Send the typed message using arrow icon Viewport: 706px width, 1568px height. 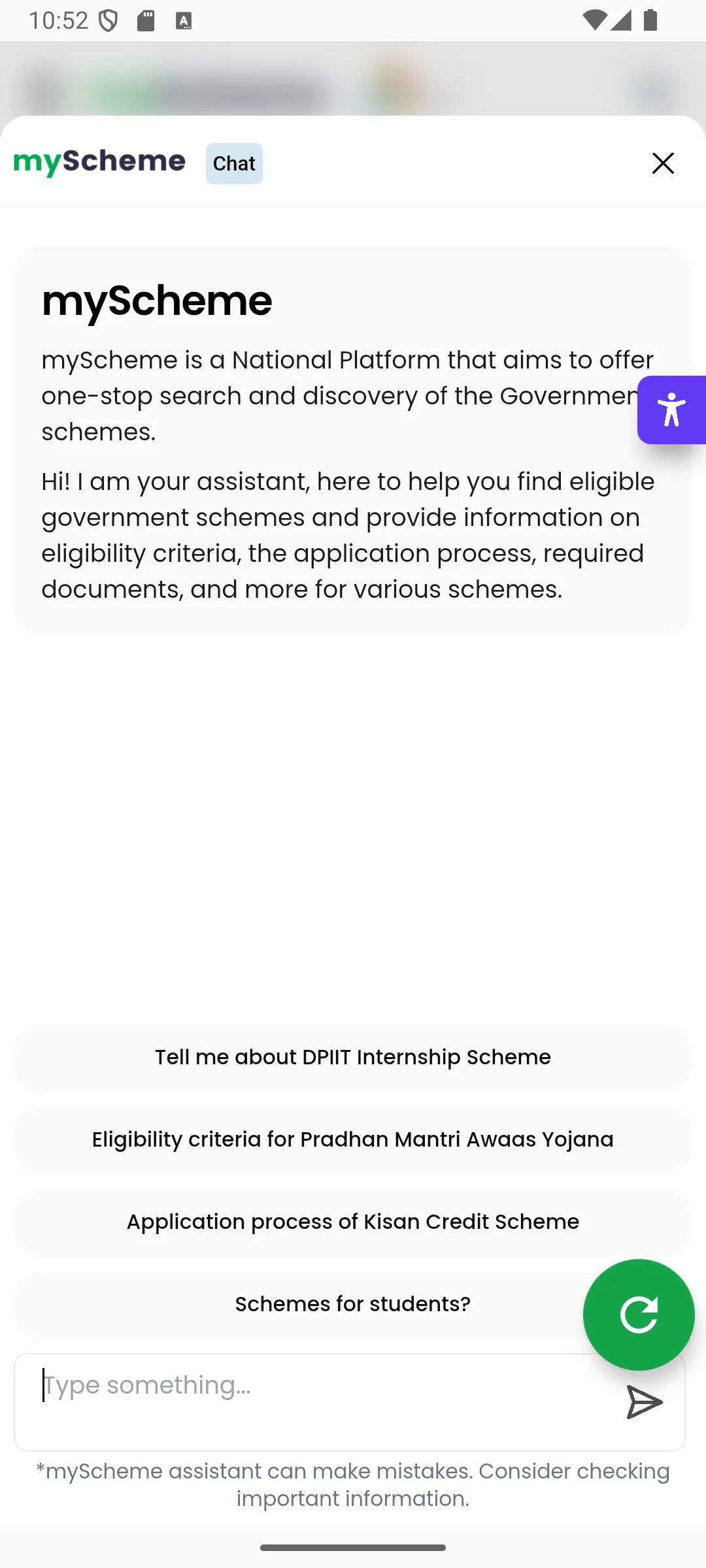(x=646, y=1402)
